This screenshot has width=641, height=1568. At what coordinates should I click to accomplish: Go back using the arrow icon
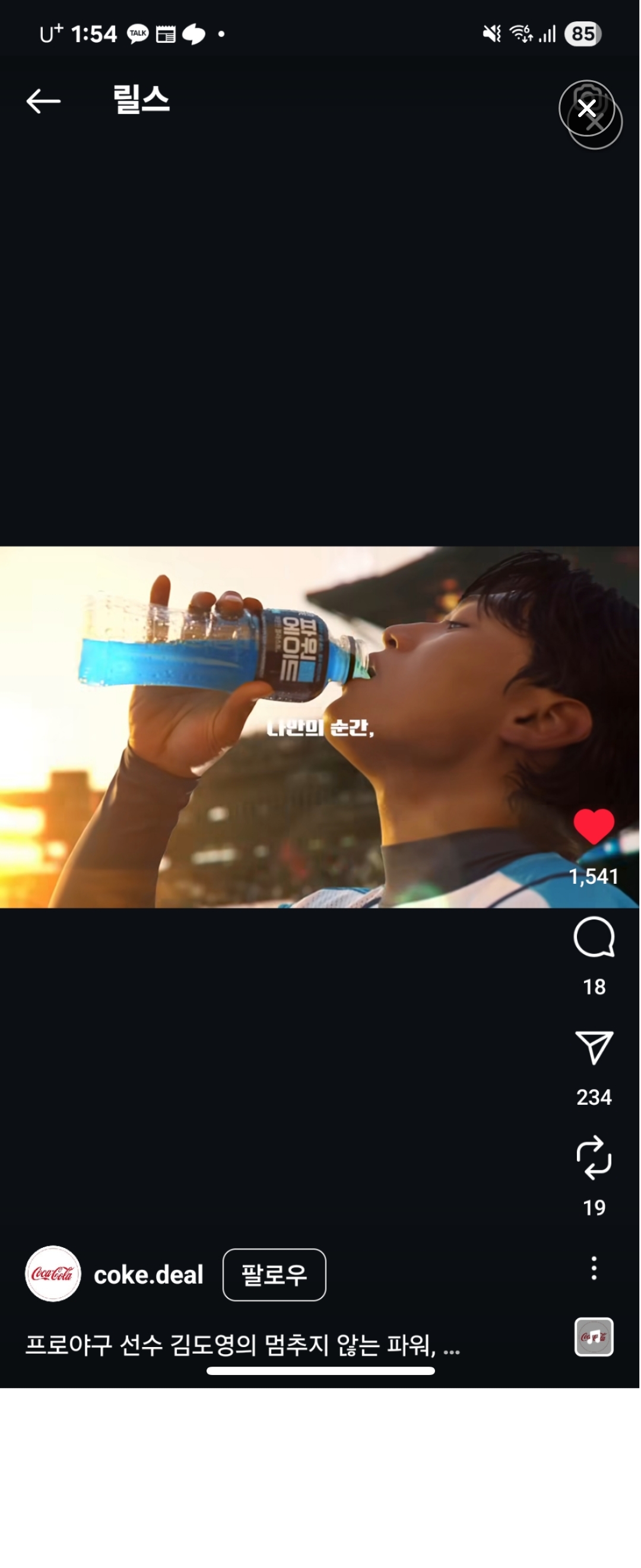point(43,101)
